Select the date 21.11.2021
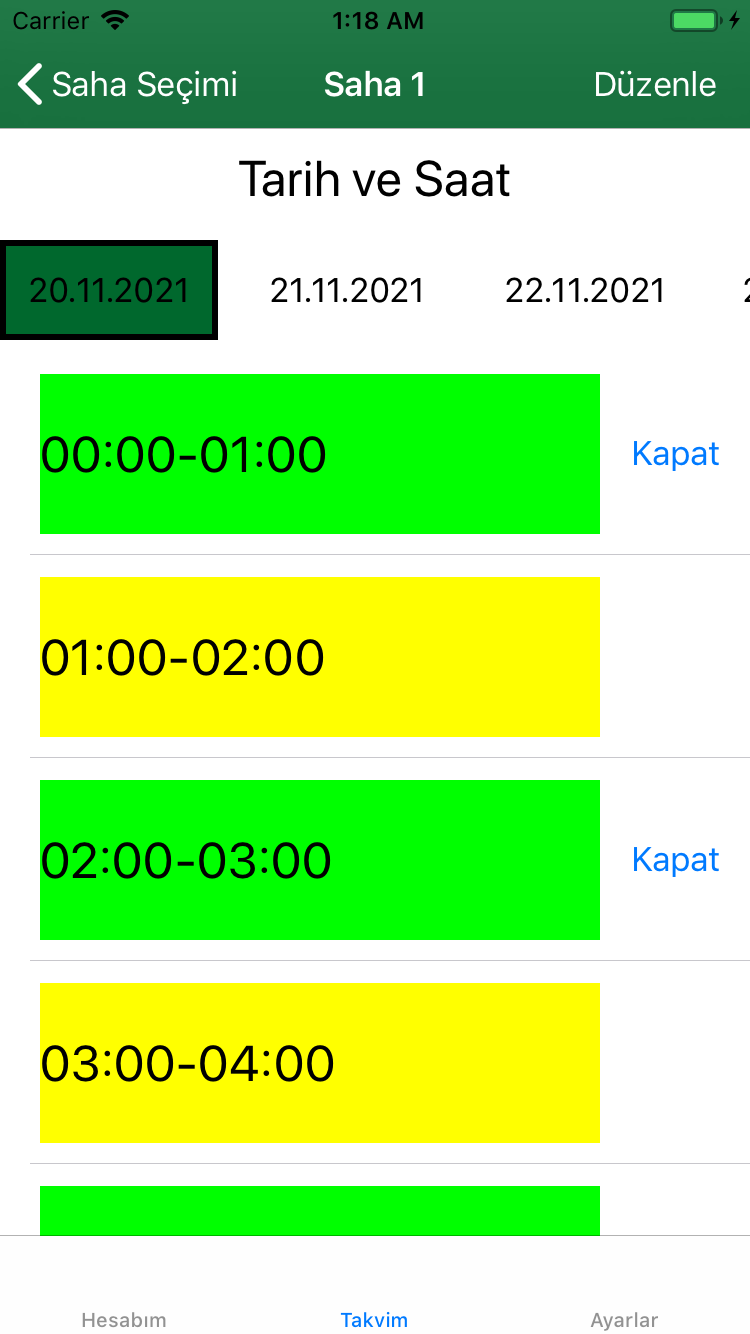750x1334 pixels. (x=347, y=290)
